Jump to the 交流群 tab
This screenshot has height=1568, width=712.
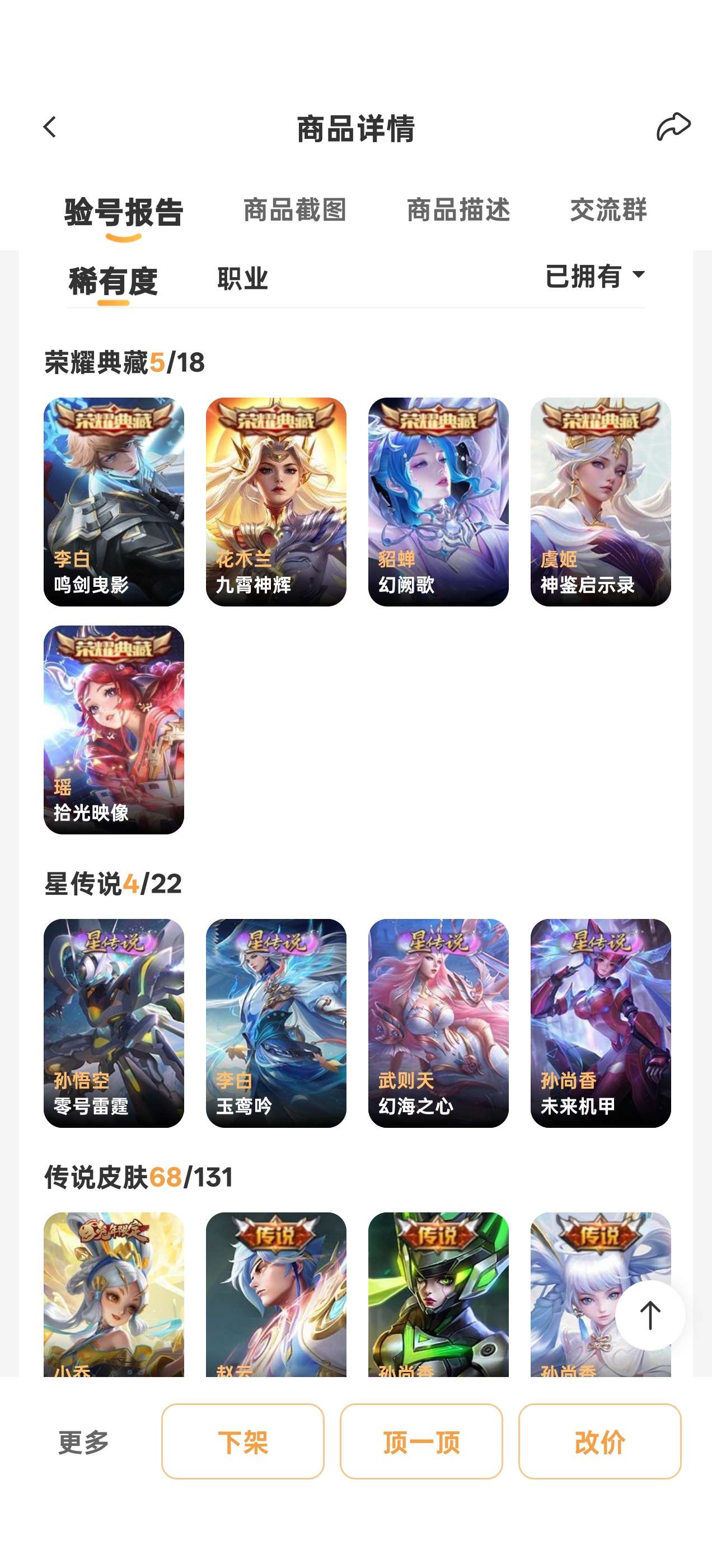click(608, 211)
